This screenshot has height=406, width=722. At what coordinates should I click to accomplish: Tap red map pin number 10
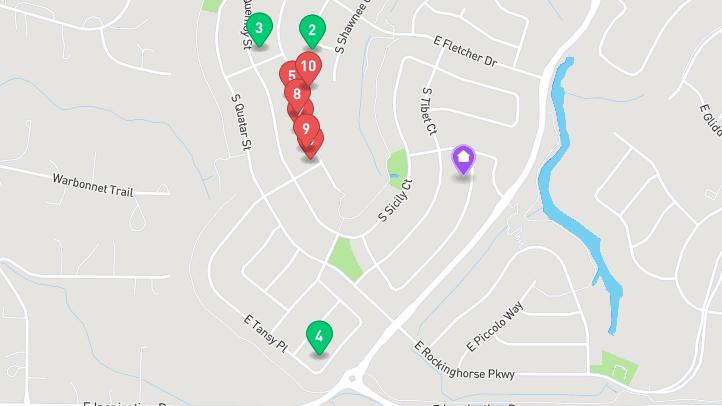(x=310, y=67)
